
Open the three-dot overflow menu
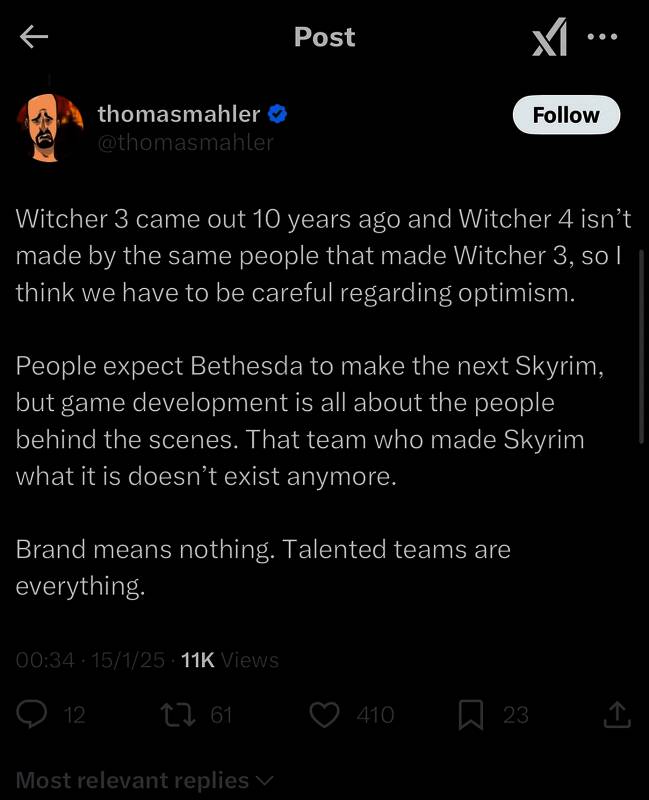602,37
